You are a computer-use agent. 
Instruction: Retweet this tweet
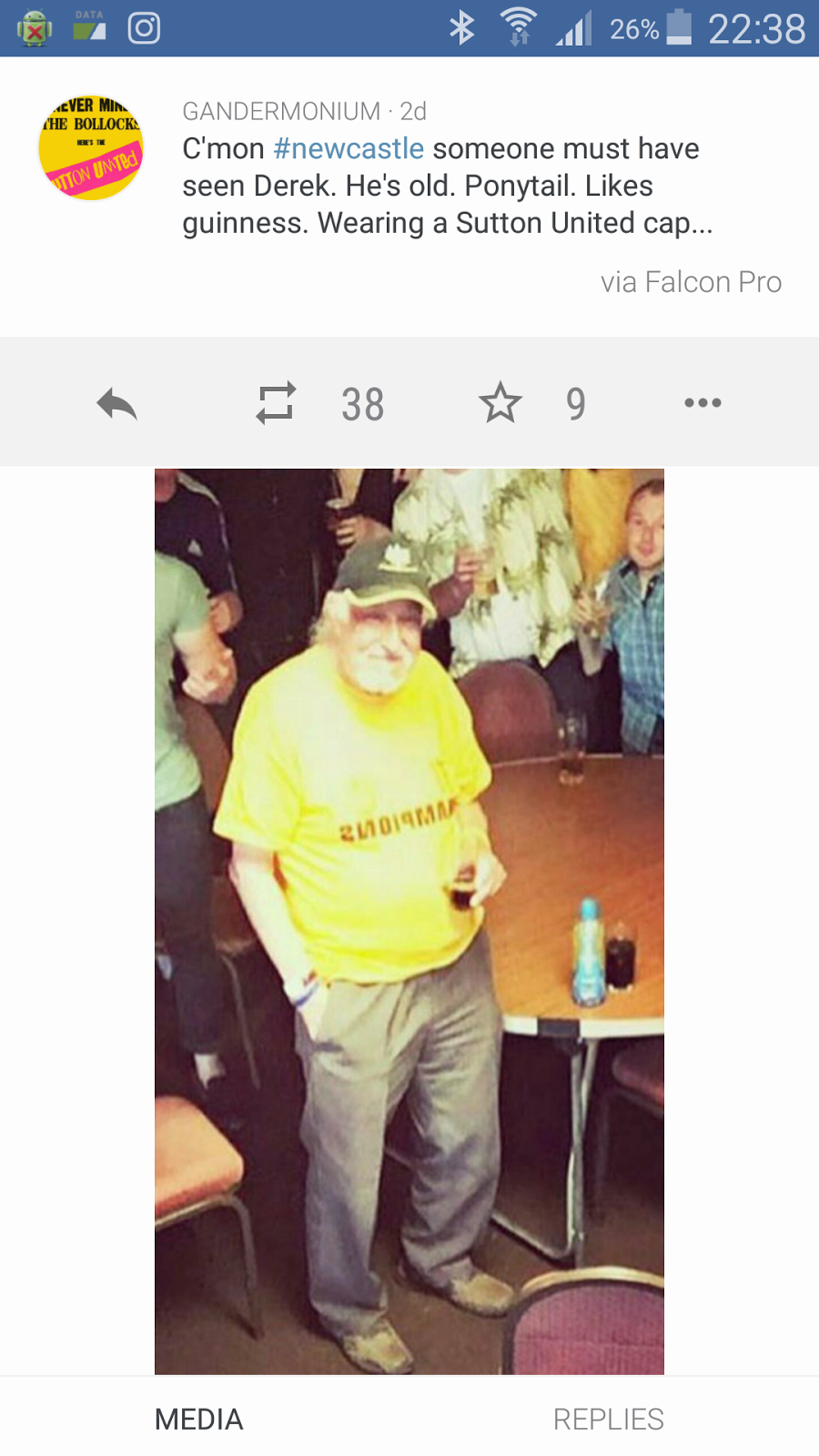[x=276, y=403]
